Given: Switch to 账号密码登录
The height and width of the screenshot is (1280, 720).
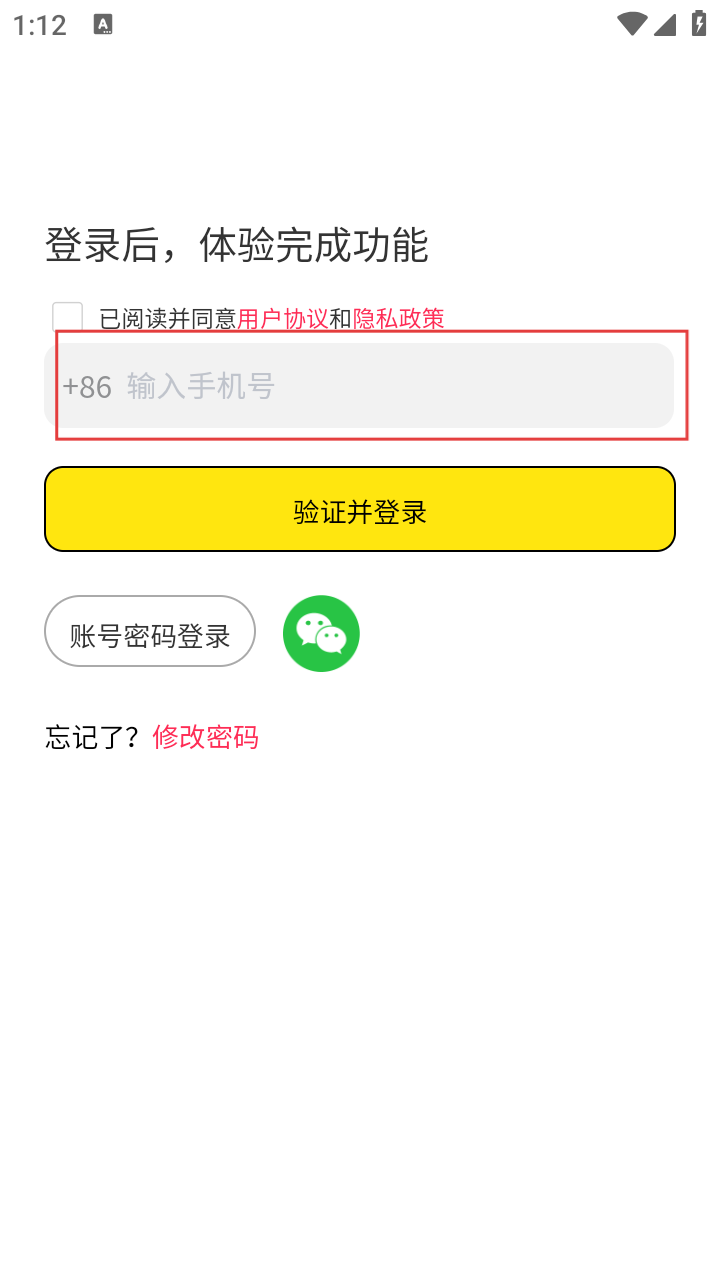Looking at the screenshot, I should coord(150,631).
